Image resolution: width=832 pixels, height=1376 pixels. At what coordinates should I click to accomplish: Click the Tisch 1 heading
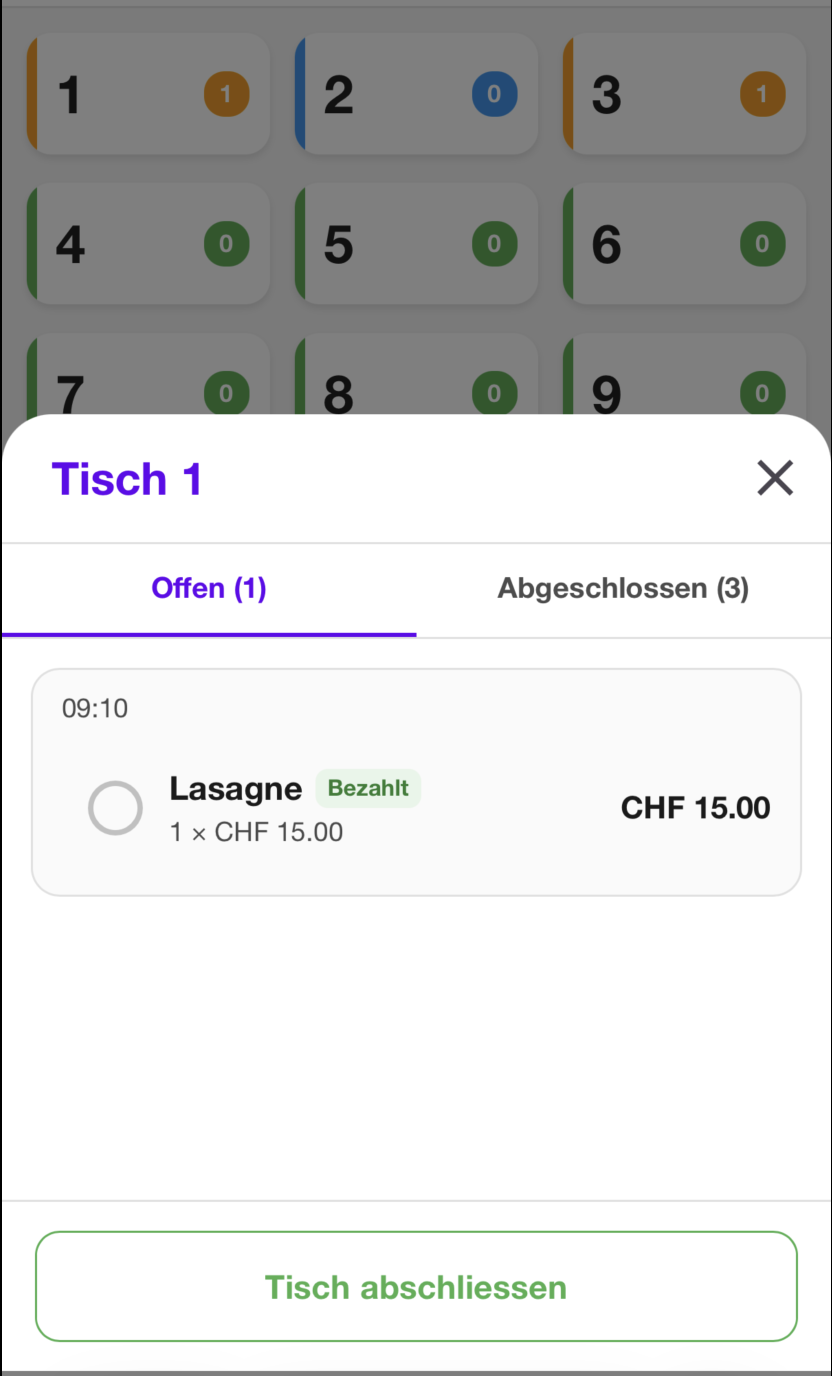[x=126, y=478]
